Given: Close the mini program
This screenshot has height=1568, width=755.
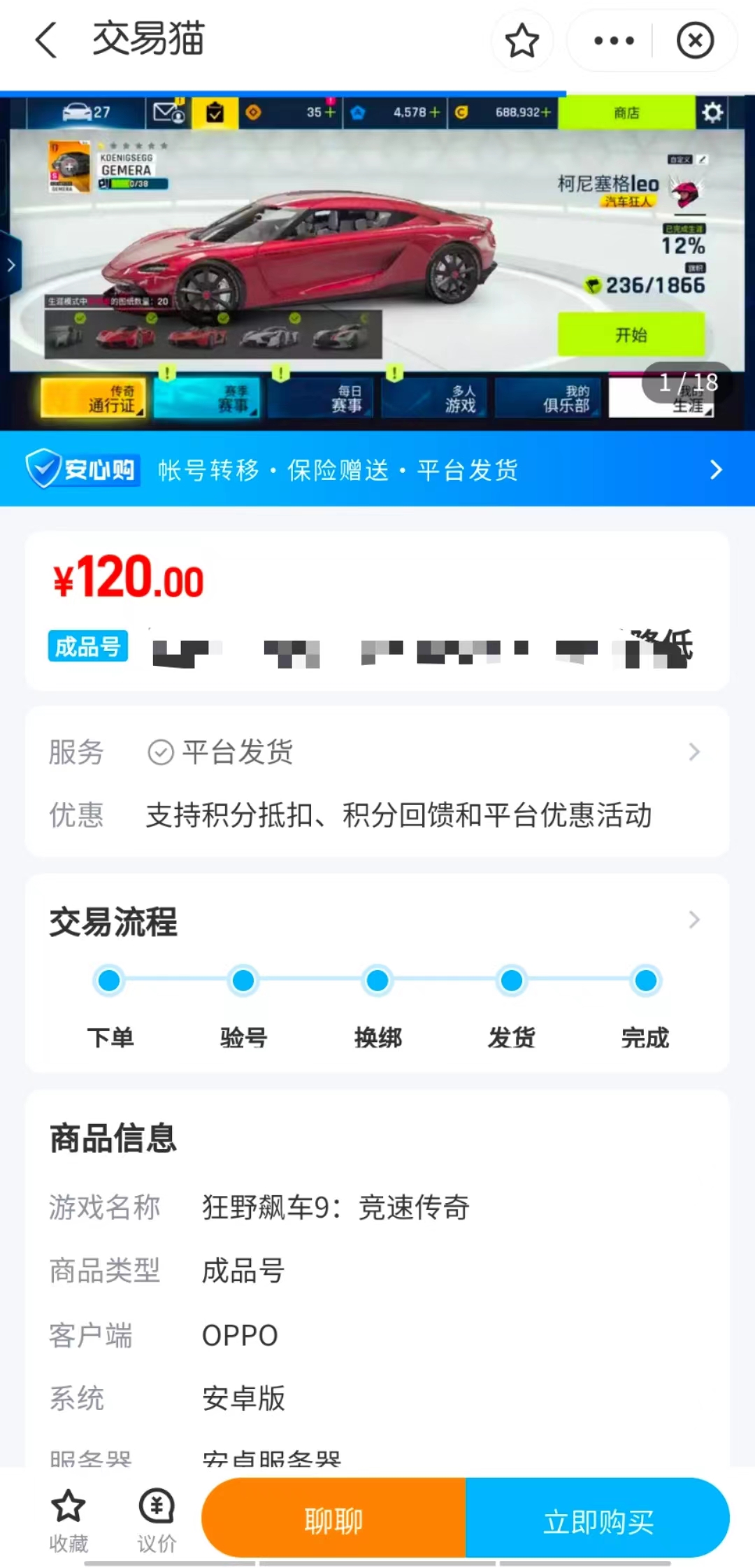Looking at the screenshot, I should pyautogui.click(x=695, y=41).
